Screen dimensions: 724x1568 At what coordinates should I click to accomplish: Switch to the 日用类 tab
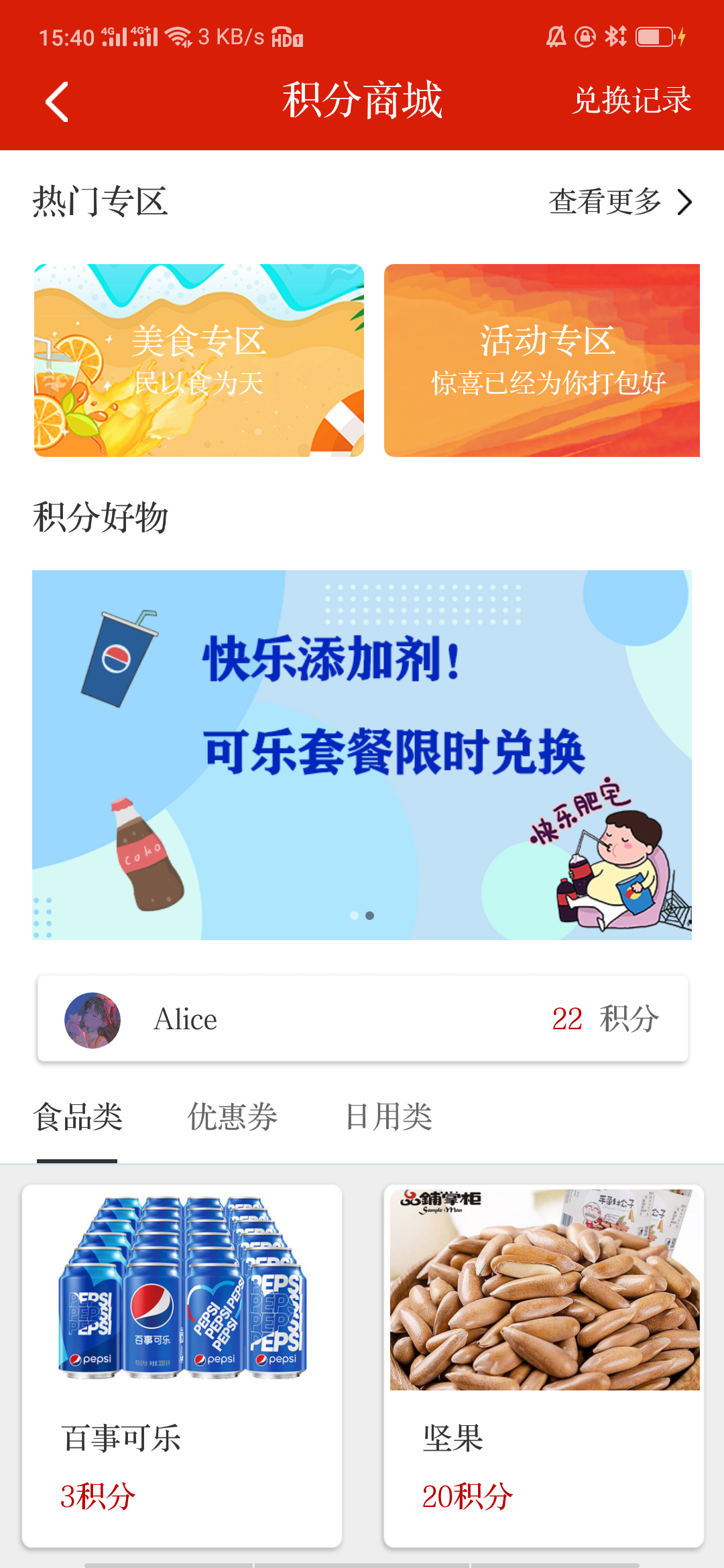(x=388, y=1116)
